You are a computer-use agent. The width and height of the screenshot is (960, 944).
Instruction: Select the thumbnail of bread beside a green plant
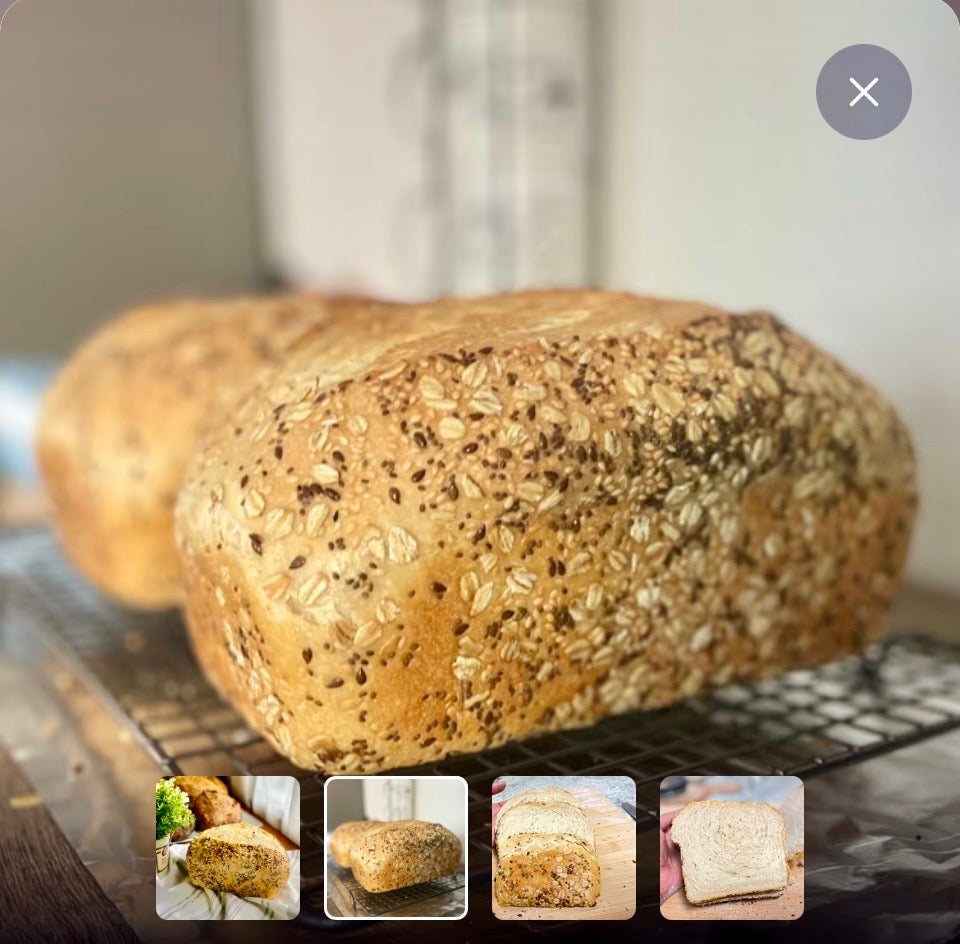[228, 847]
